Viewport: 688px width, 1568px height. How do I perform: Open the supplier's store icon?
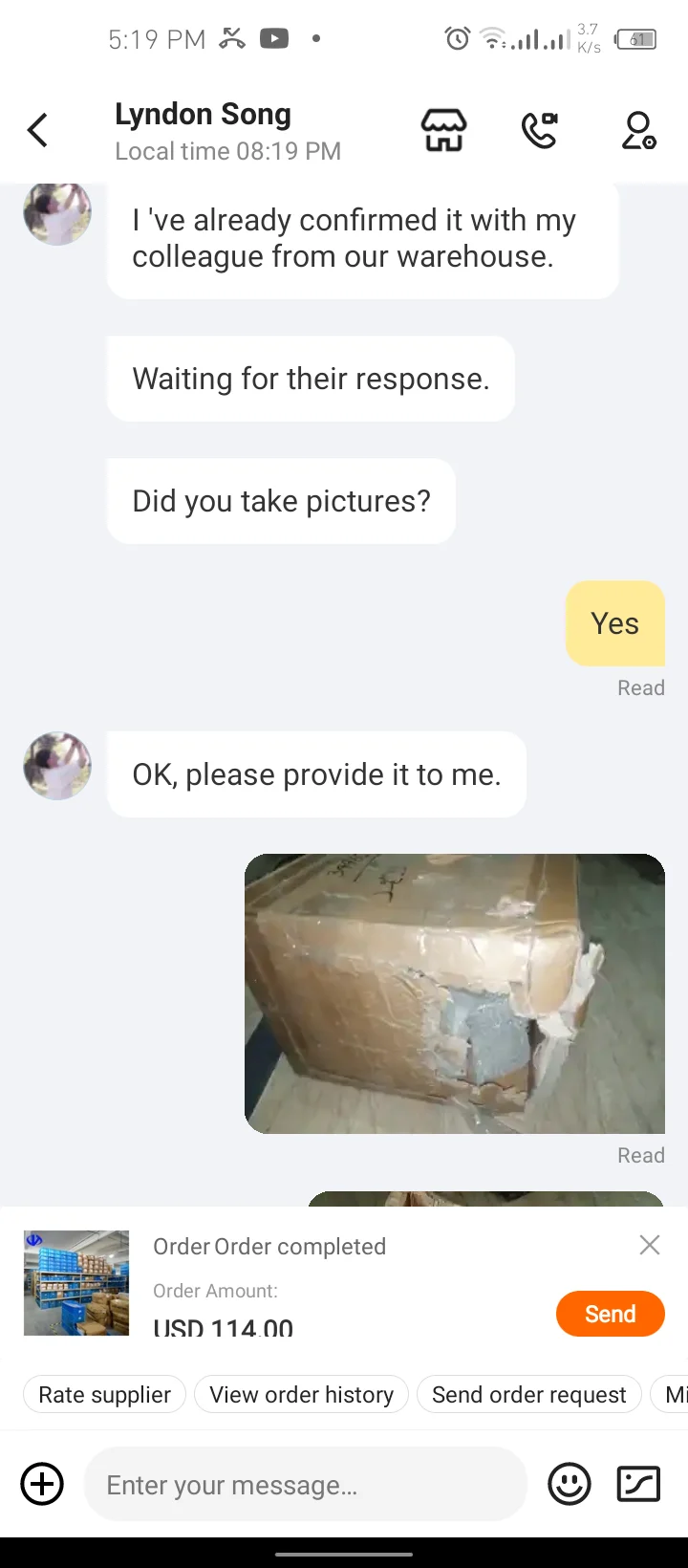(444, 130)
